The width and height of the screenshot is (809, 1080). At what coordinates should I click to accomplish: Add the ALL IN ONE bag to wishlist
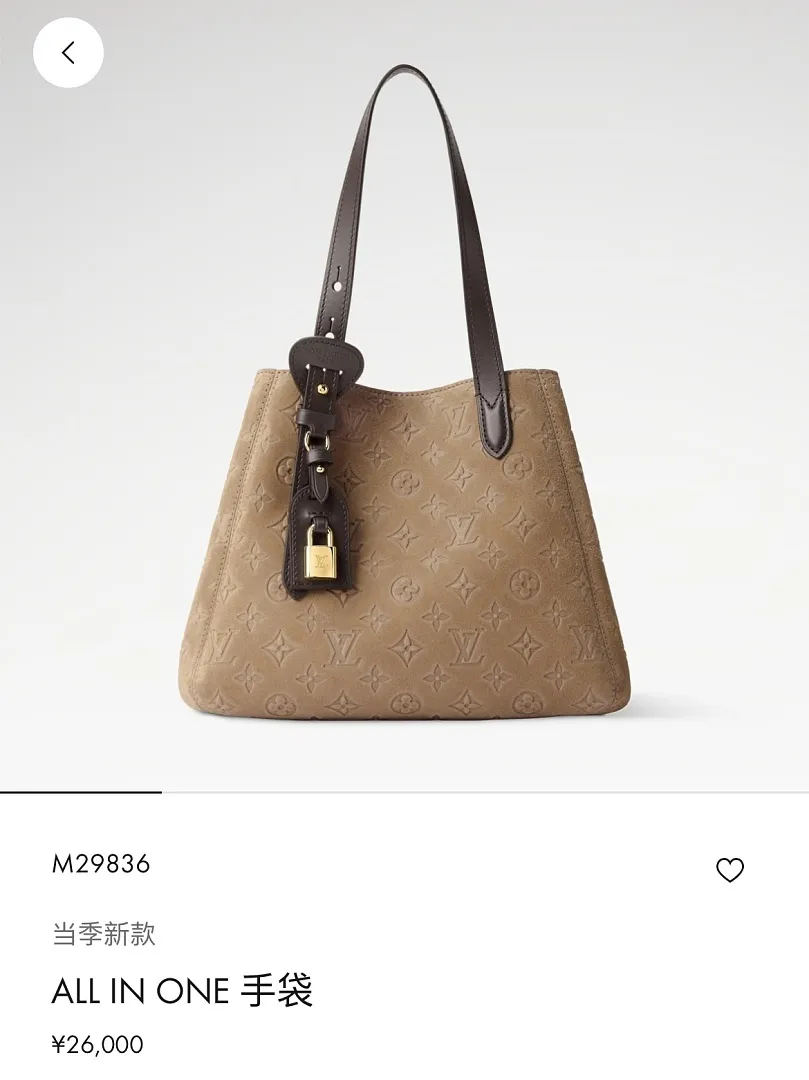tap(730, 870)
